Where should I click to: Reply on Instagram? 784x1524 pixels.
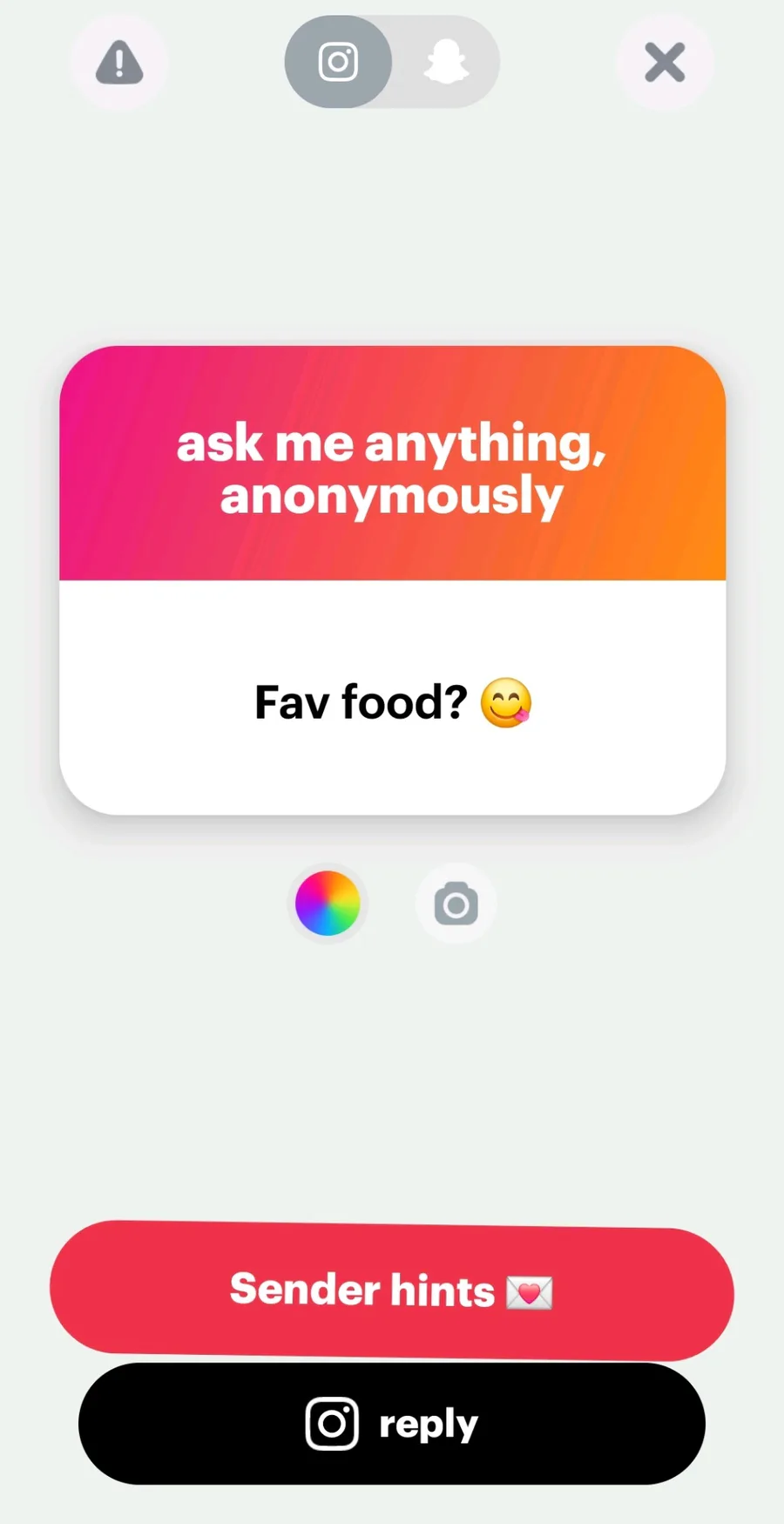pyautogui.click(x=392, y=1424)
